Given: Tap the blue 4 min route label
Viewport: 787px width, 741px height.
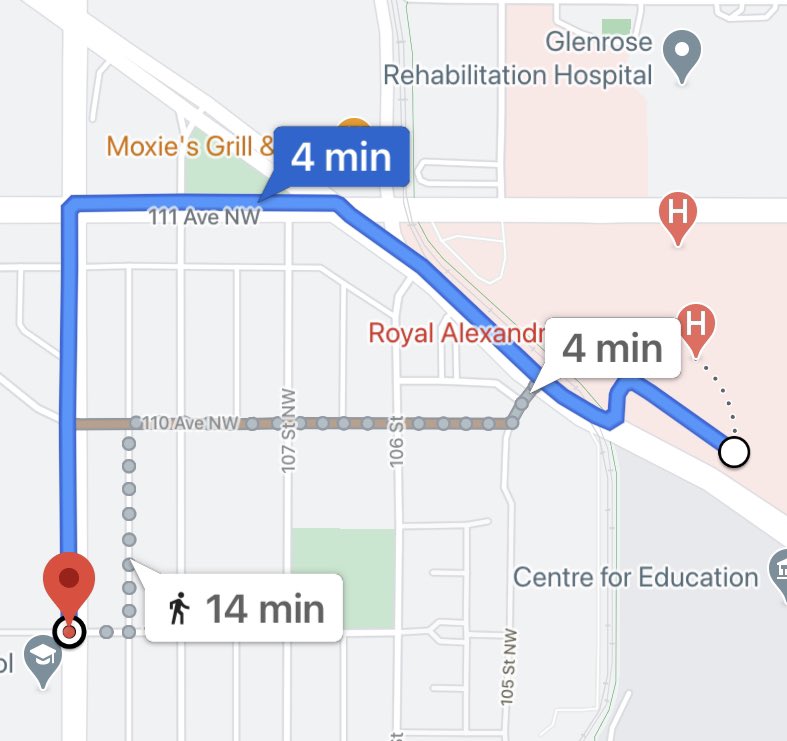Looking at the screenshot, I should 340,158.
